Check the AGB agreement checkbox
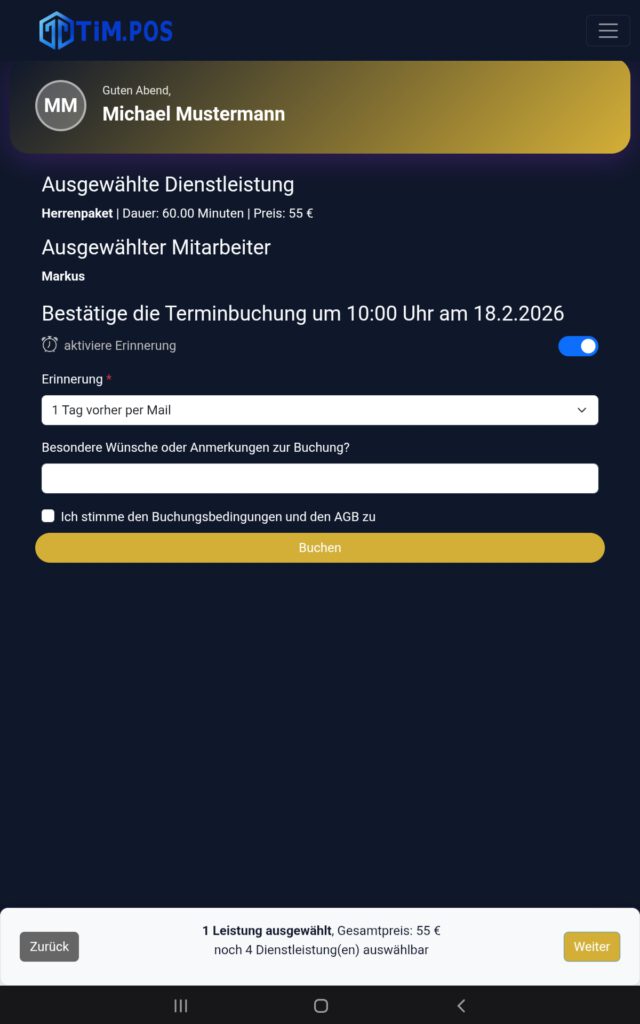 (48, 516)
